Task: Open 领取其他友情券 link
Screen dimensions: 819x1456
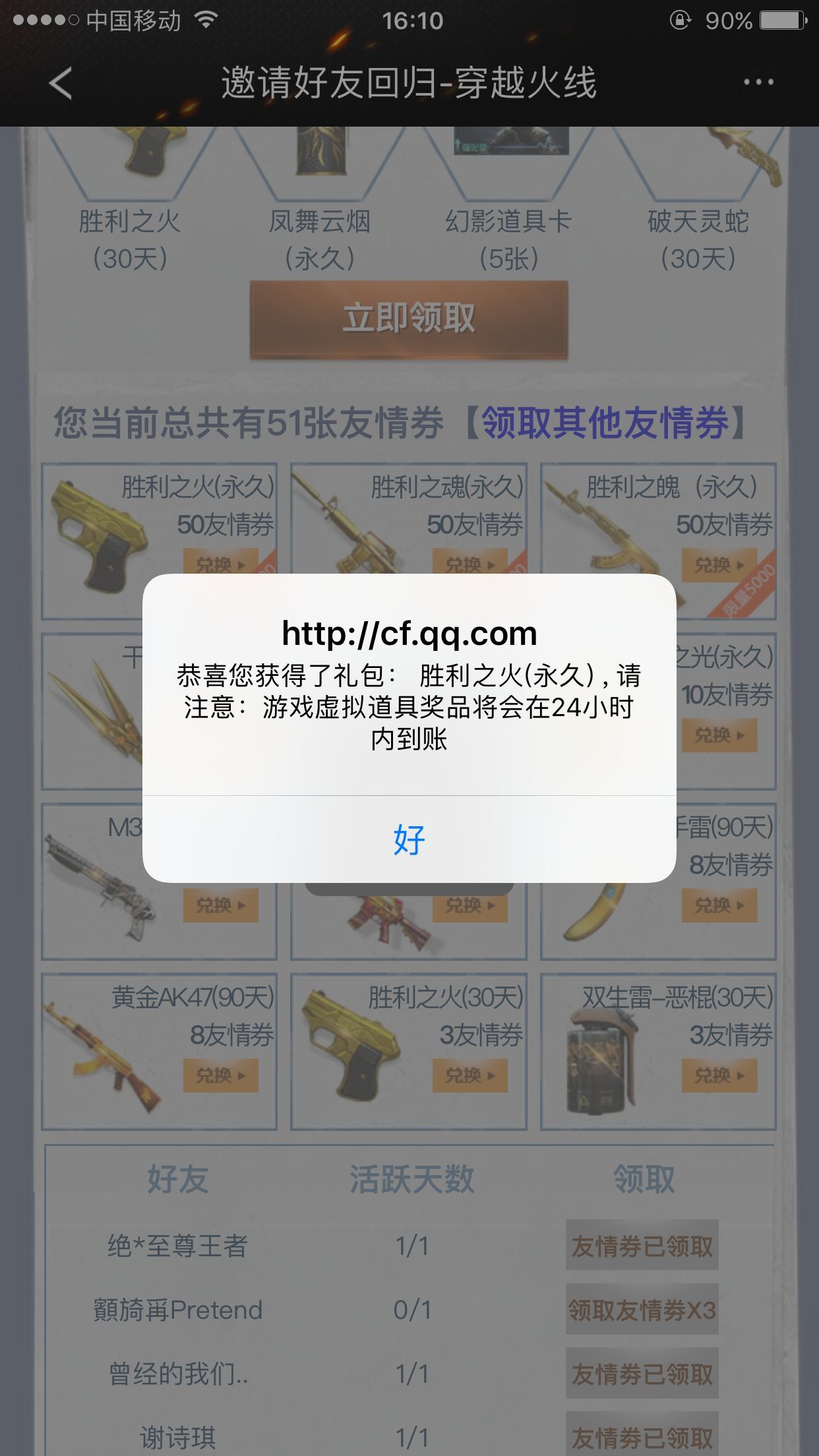Action: pos(605,422)
